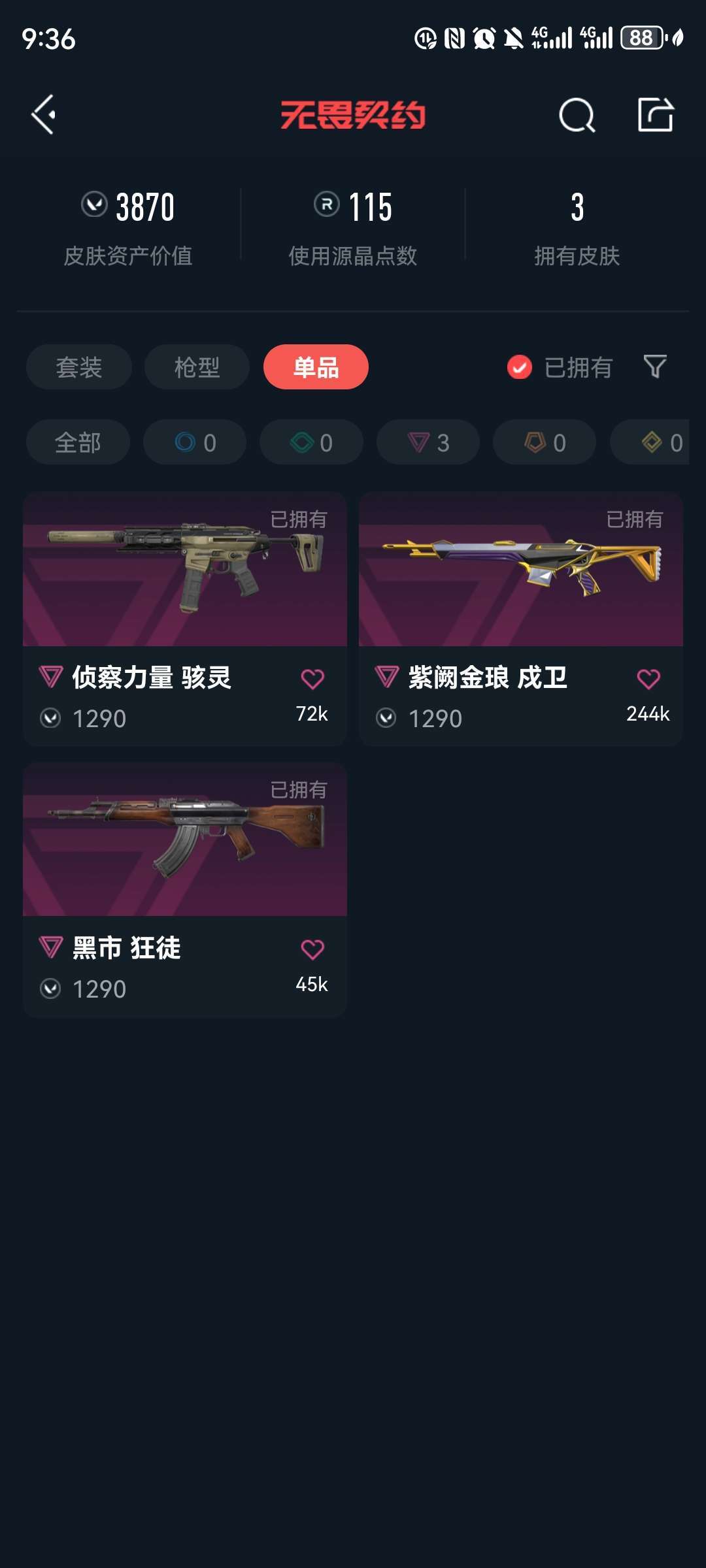Select the 单品 tab
The width and height of the screenshot is (706, 1568).
316,367
